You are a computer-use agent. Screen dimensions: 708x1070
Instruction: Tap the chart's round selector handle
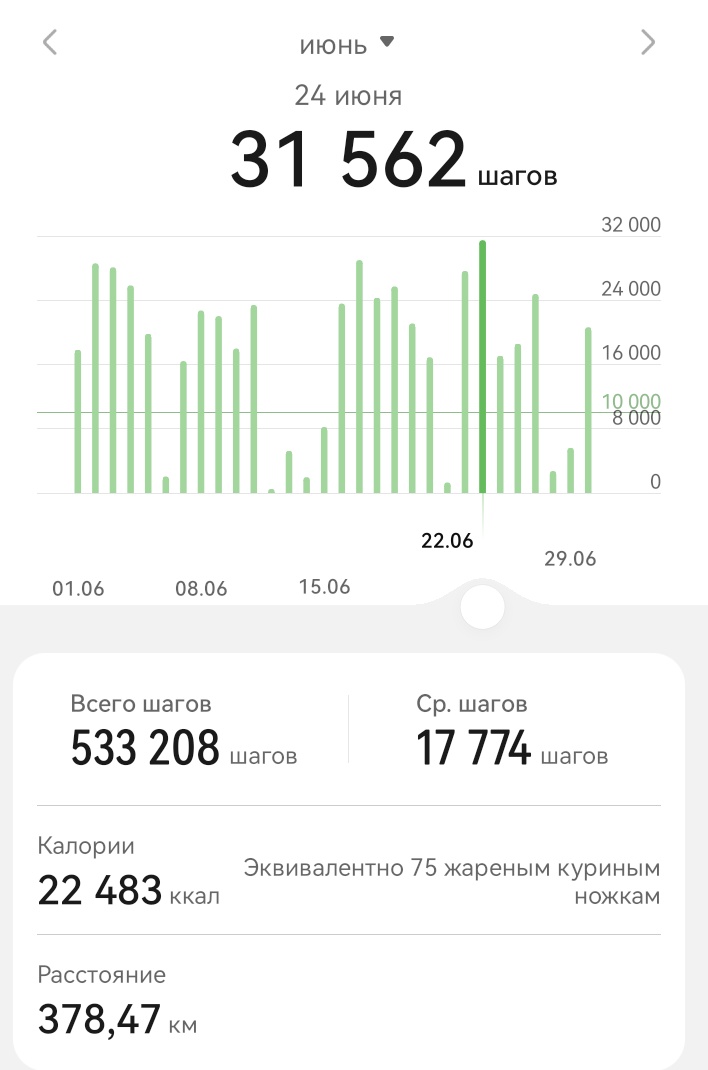point(483,607)
